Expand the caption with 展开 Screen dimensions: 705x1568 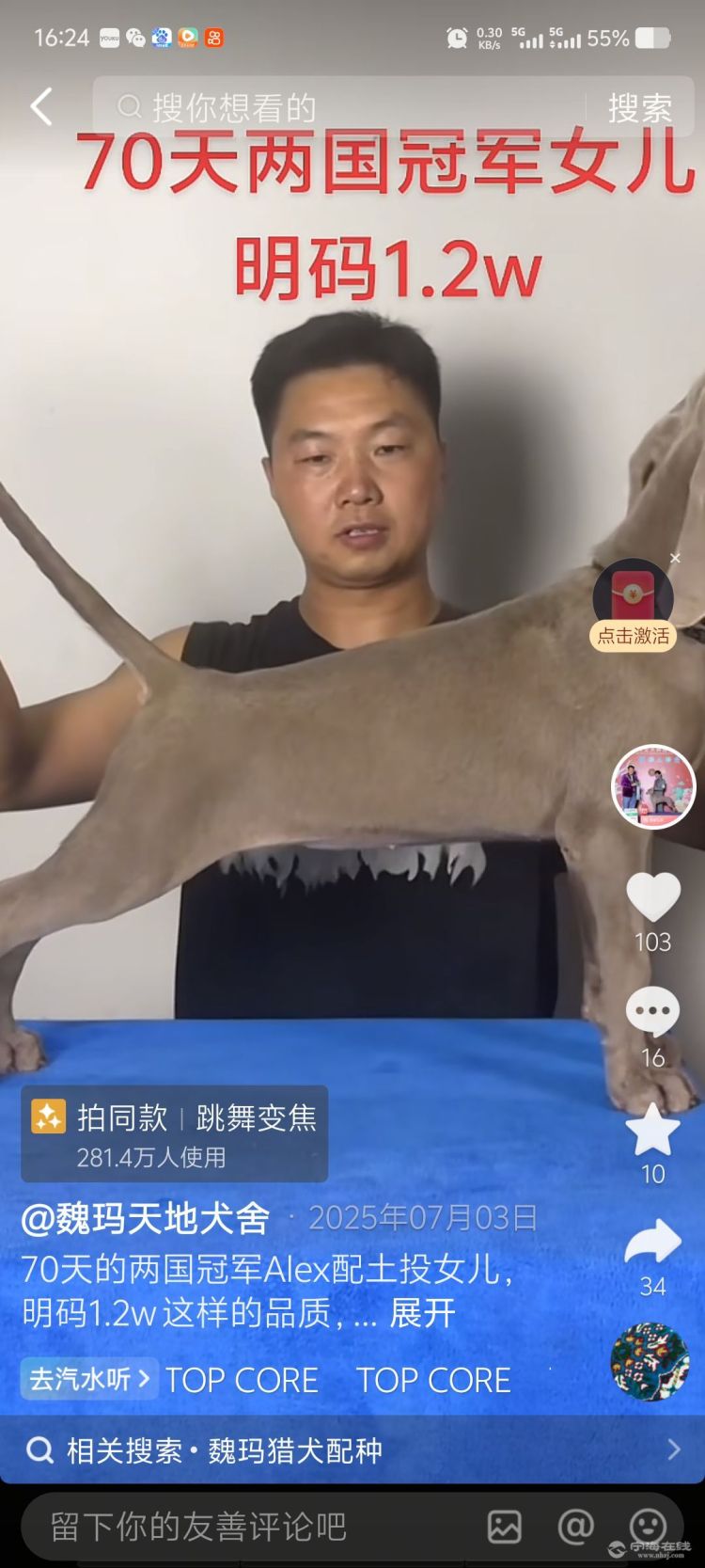(x=422, y=1312)
